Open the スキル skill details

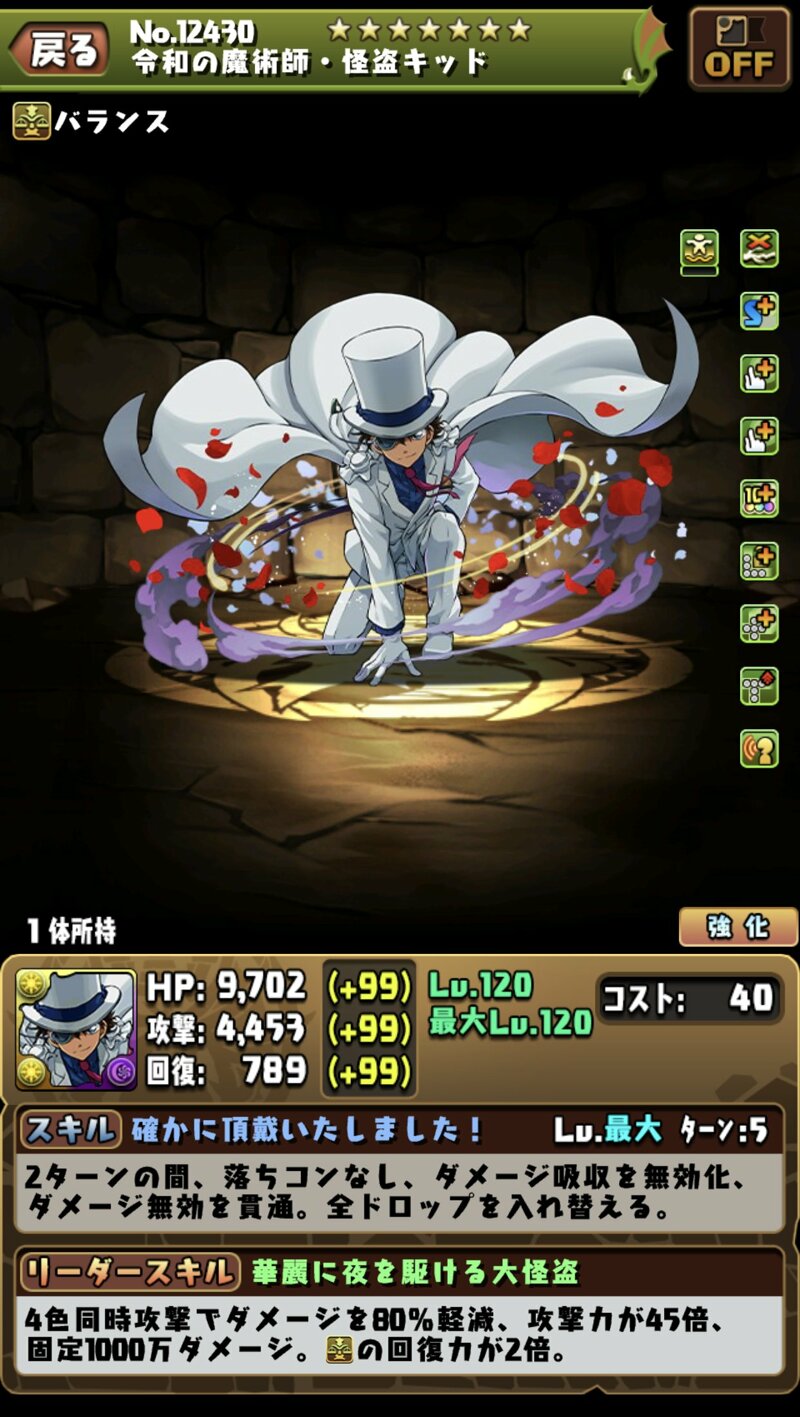[71, 1130]
